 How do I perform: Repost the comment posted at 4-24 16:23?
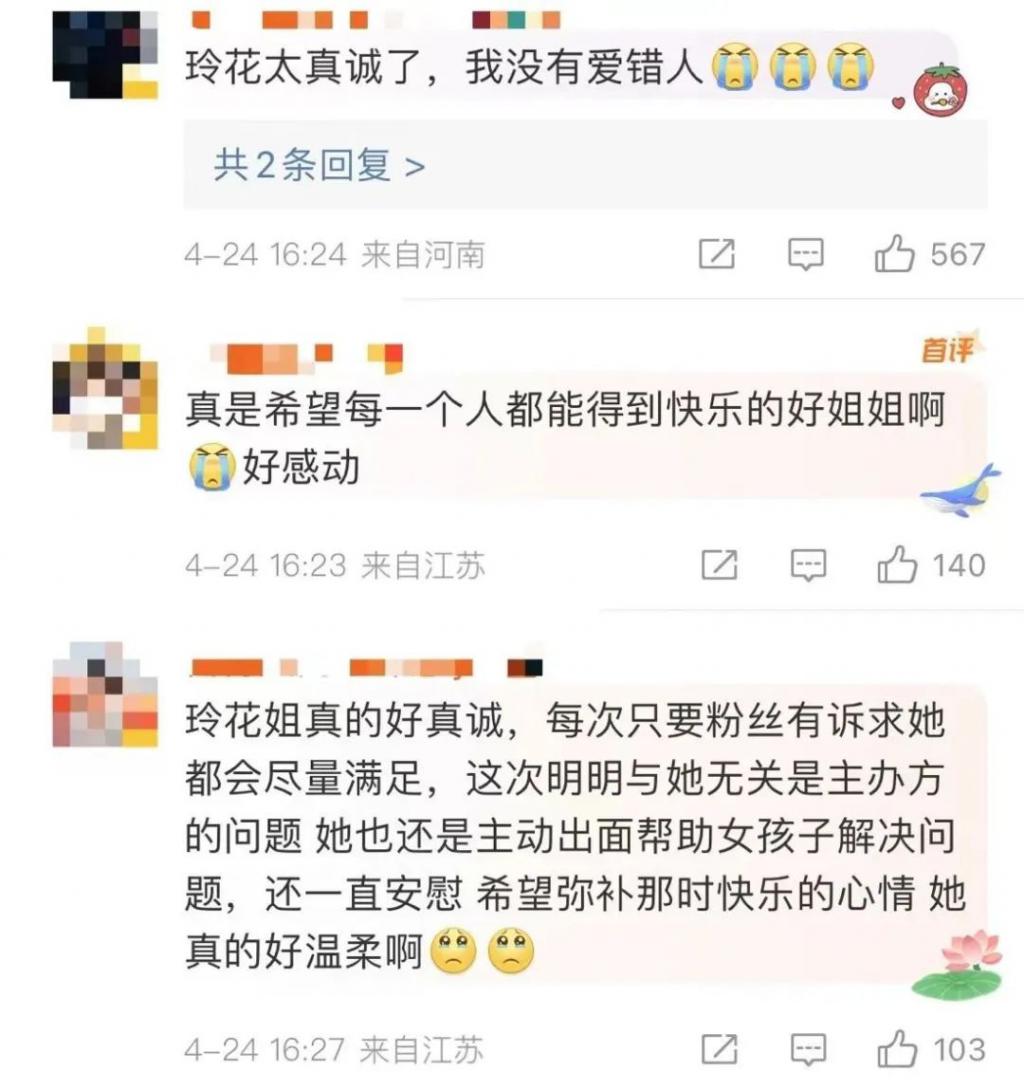point(719,566)
